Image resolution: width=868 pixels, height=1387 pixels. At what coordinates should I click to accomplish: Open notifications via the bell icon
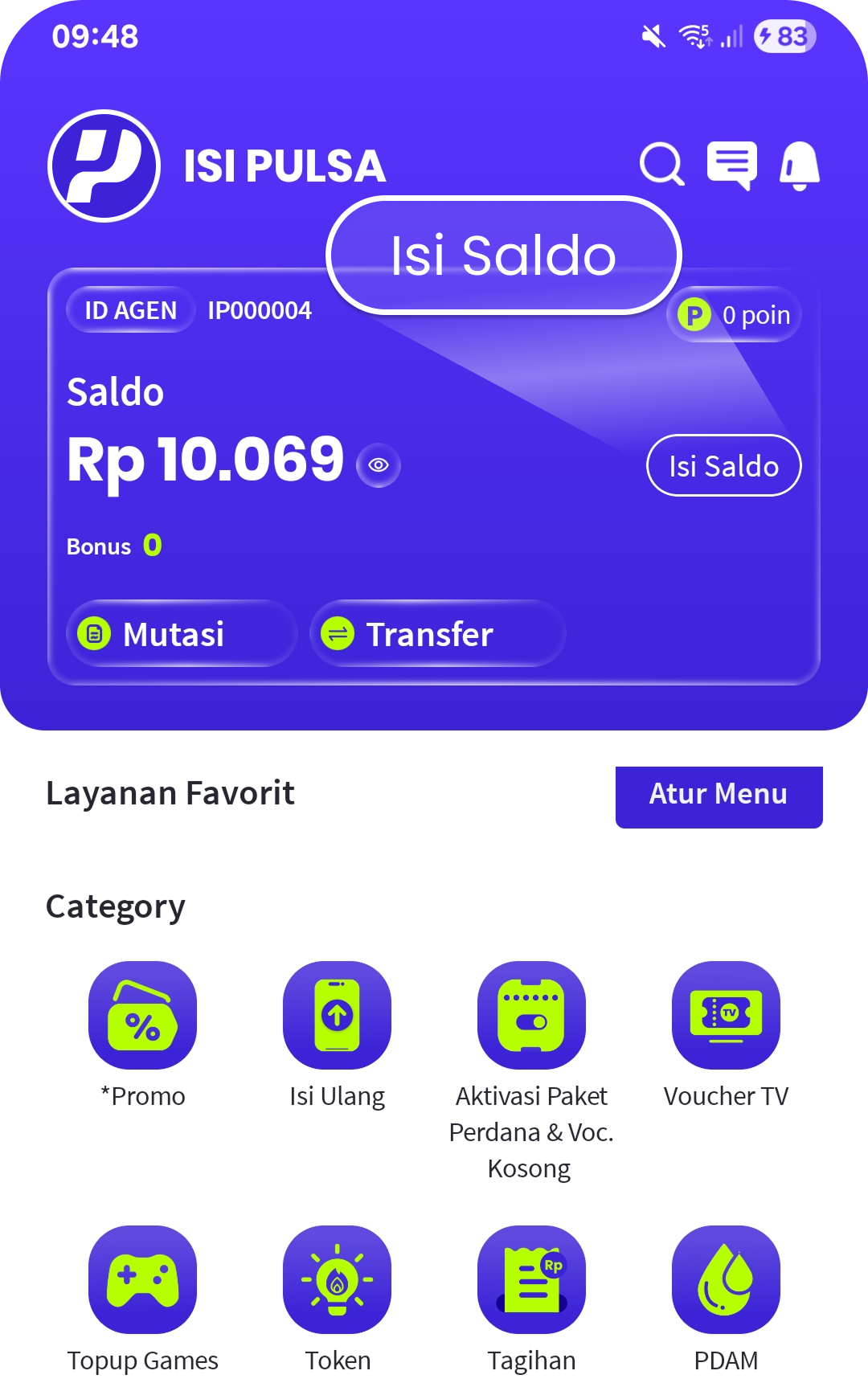pos(800,165)
